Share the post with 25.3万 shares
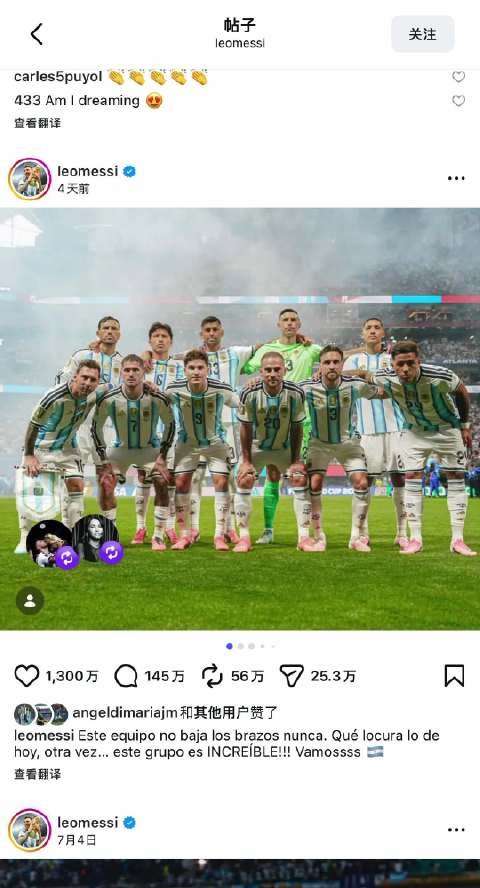Screen dimensions: 480x888 click(x=292, y=676)
